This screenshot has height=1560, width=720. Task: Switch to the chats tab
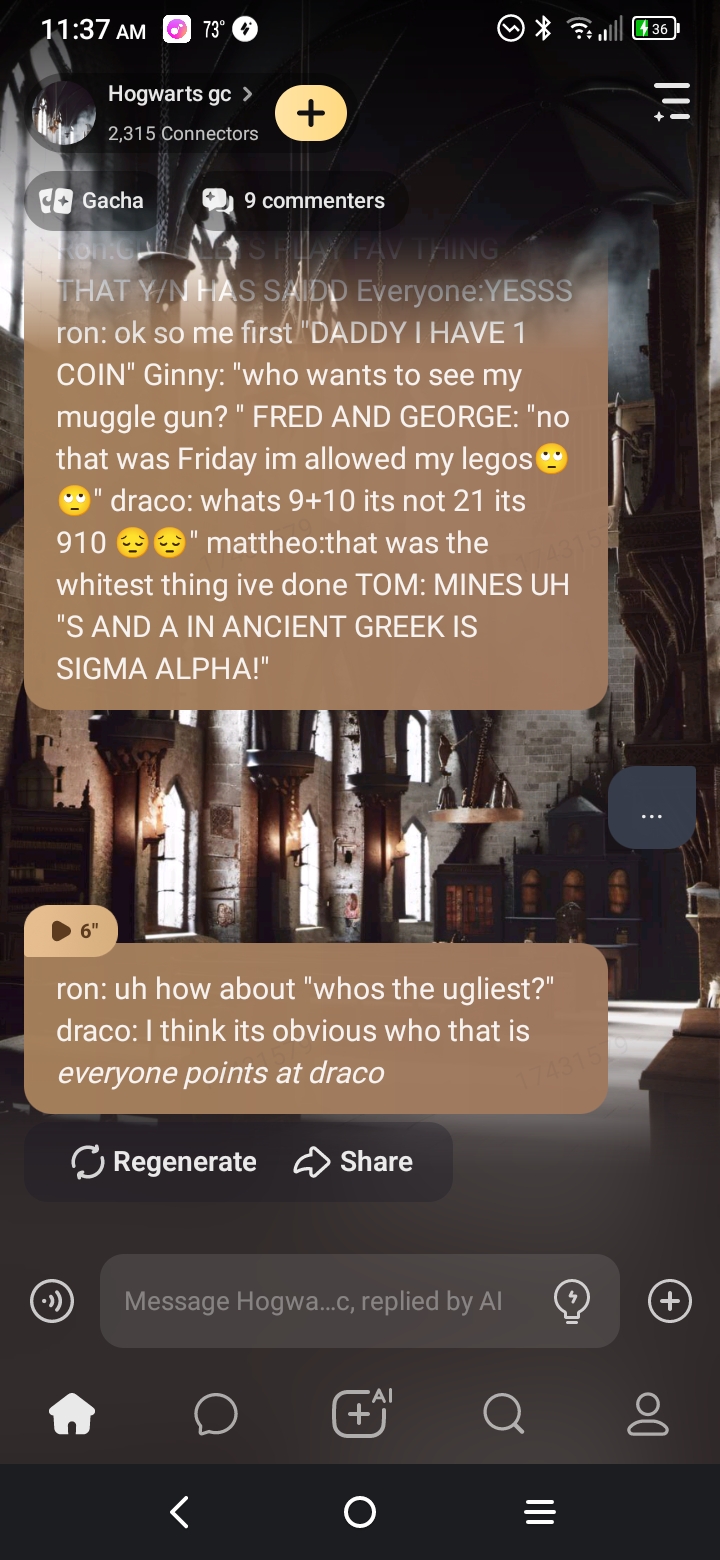click(x=216, y=1414)
